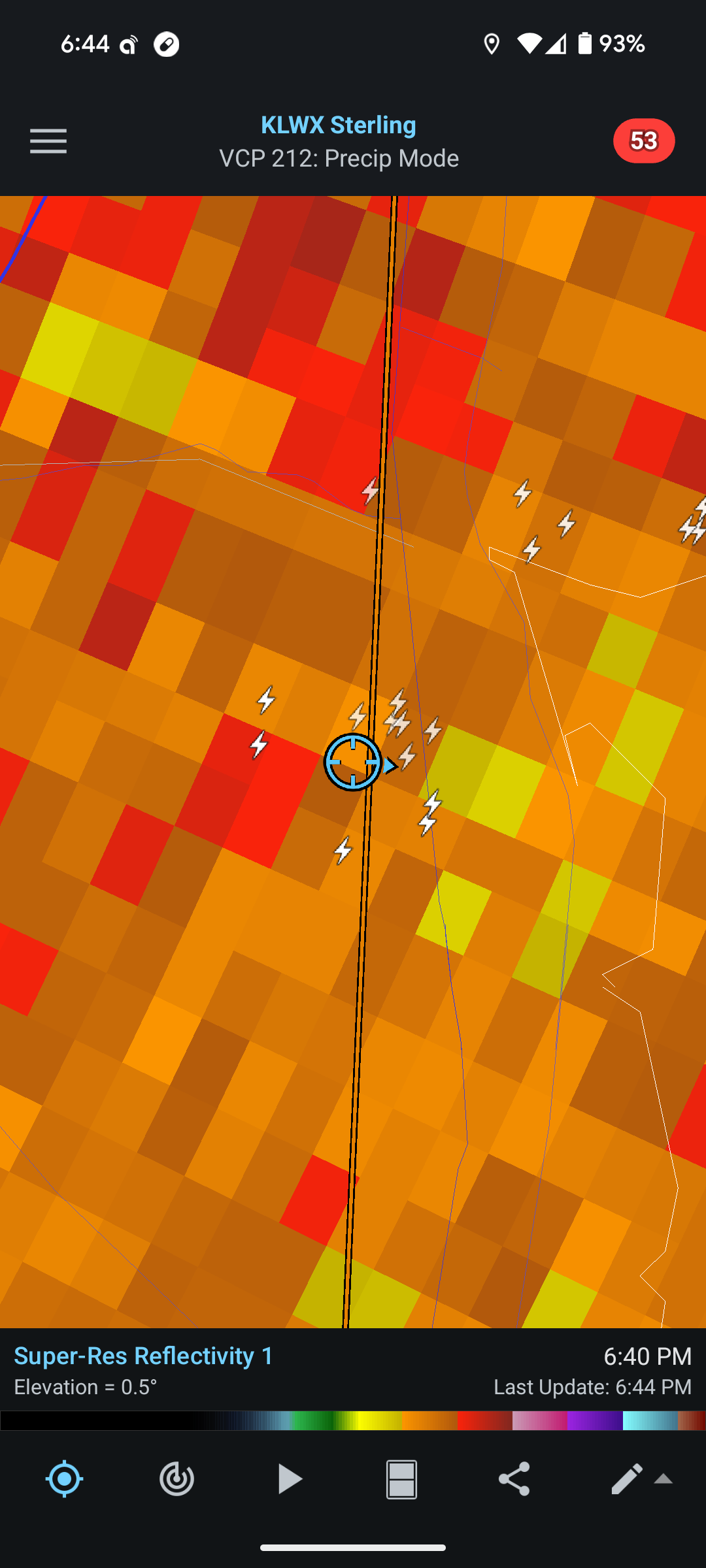Open the pencil drawing tools
Image resolution: width=706 pixels, height=1568 pixels.
(x=627, y=1478)
